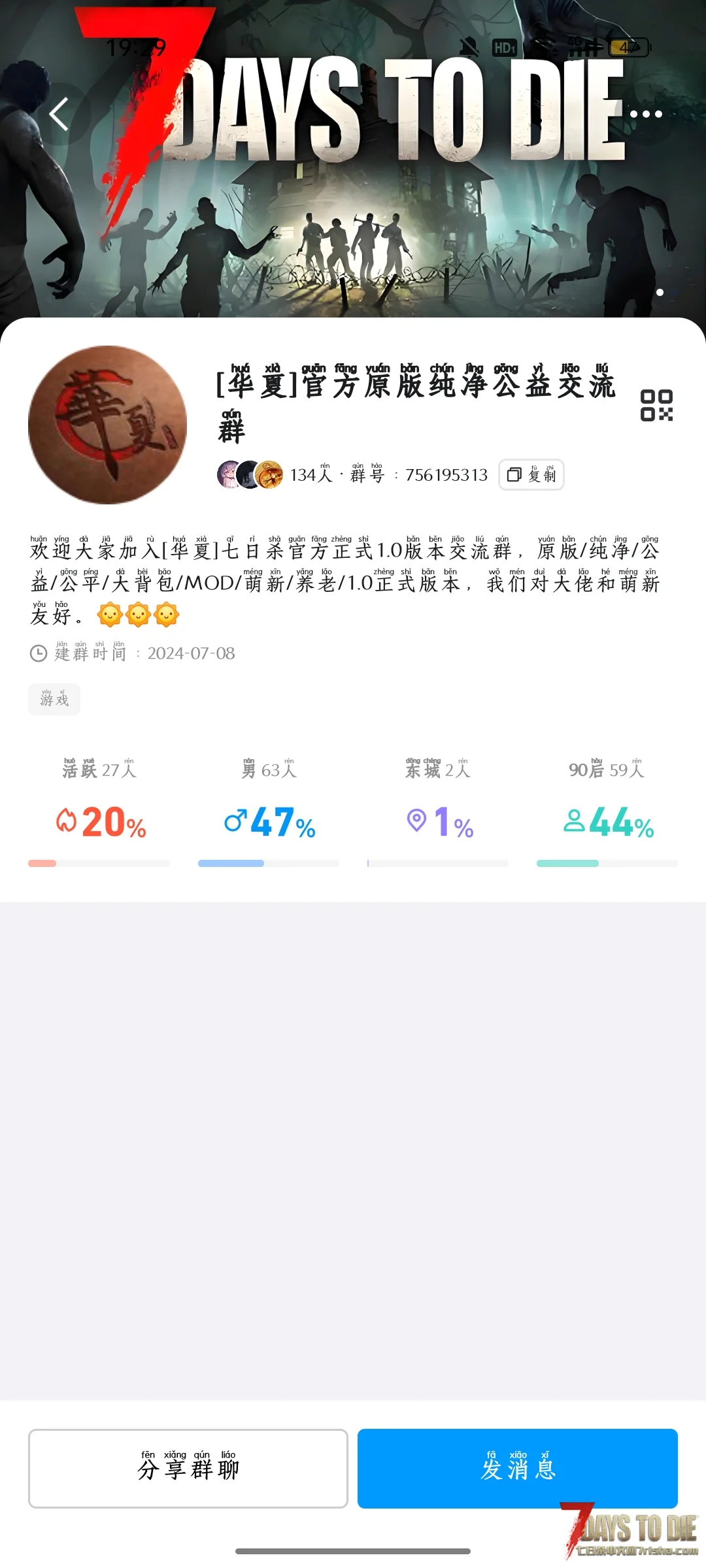Tap 分享群聊 to share the group
This screenshot has height=1568, width=706.
[x=188, y=1469]
